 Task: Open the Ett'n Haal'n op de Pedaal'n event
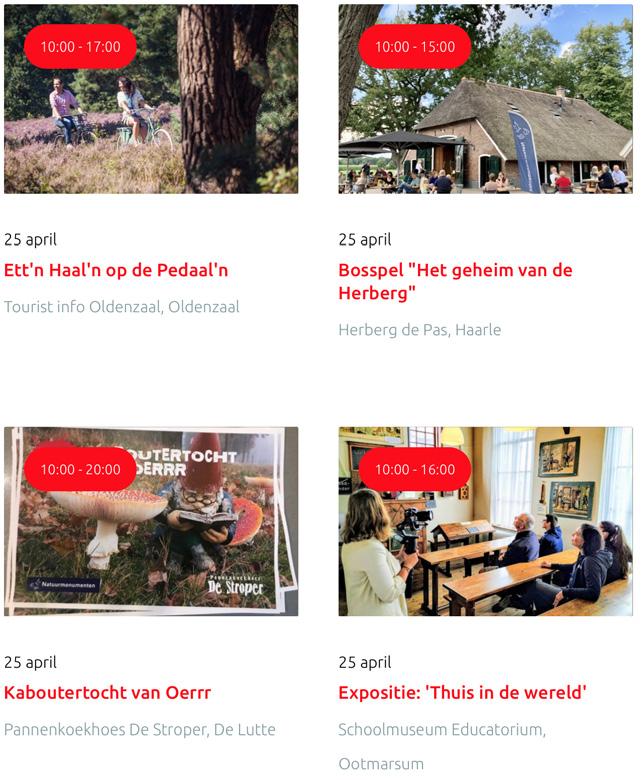coord(116,270)
